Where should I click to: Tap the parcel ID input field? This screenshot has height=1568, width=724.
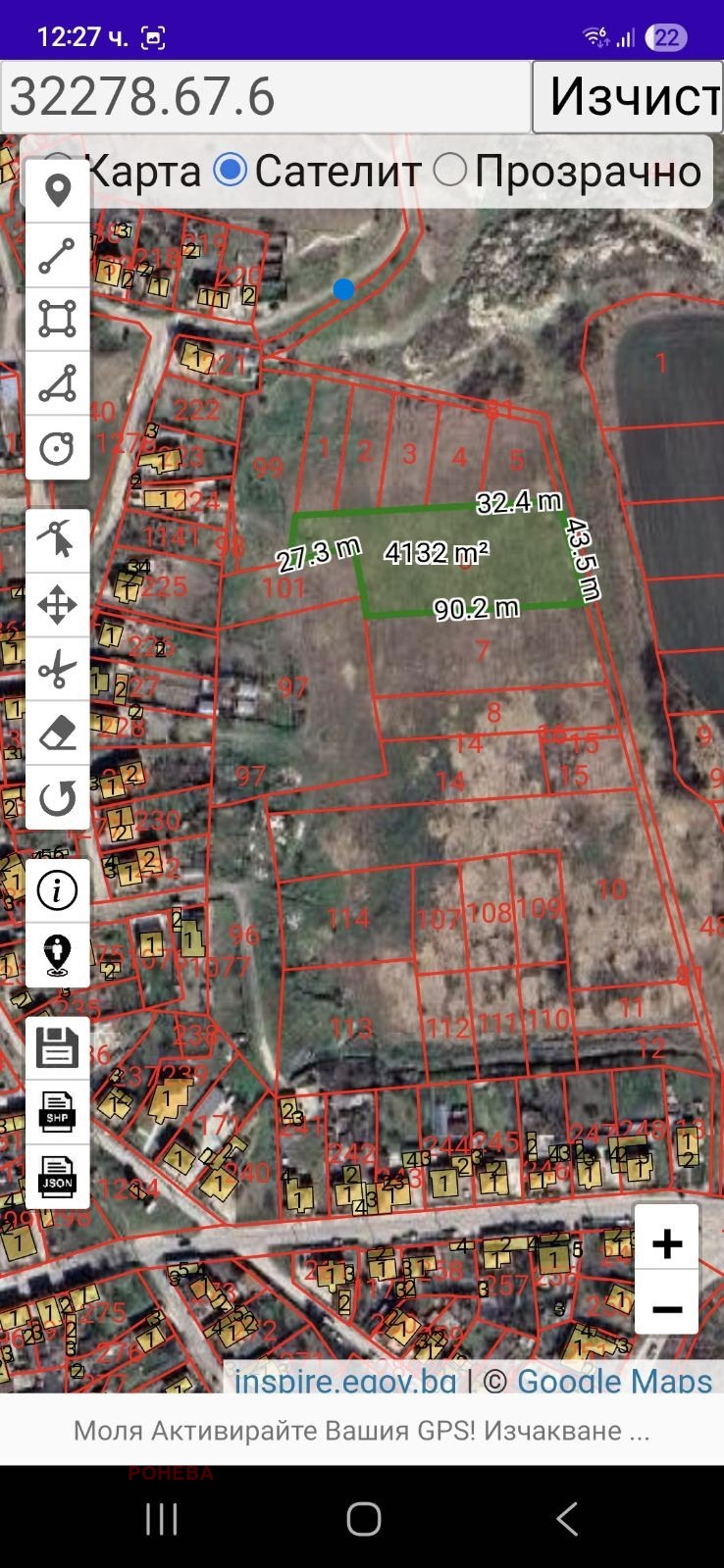[265, 97]
